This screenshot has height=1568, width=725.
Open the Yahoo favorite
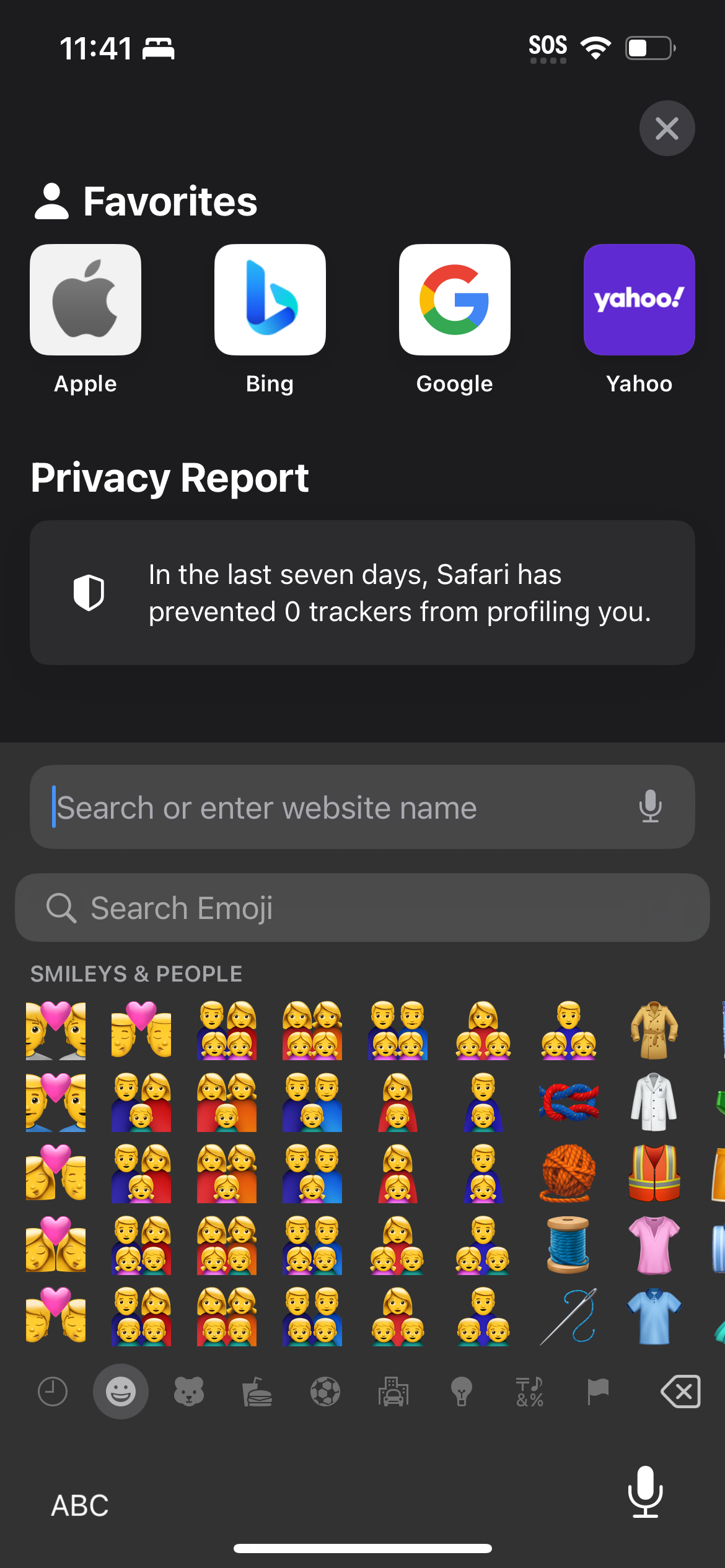click(x=639, y=300)
